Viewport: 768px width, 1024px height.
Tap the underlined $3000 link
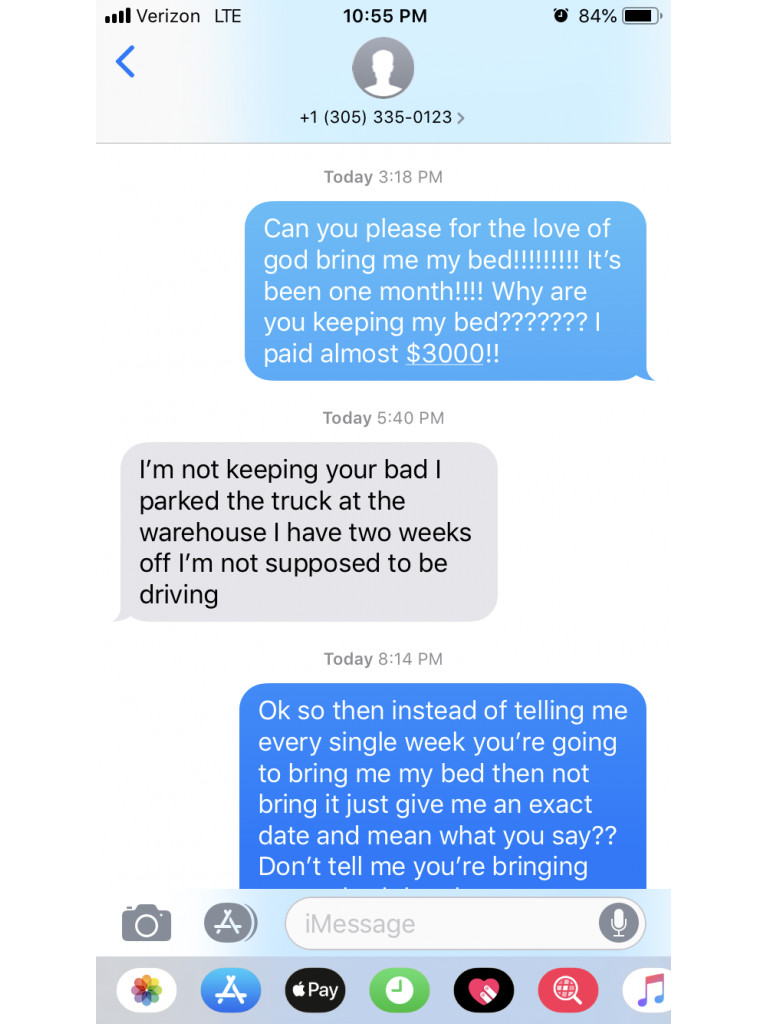coord(444,354)
